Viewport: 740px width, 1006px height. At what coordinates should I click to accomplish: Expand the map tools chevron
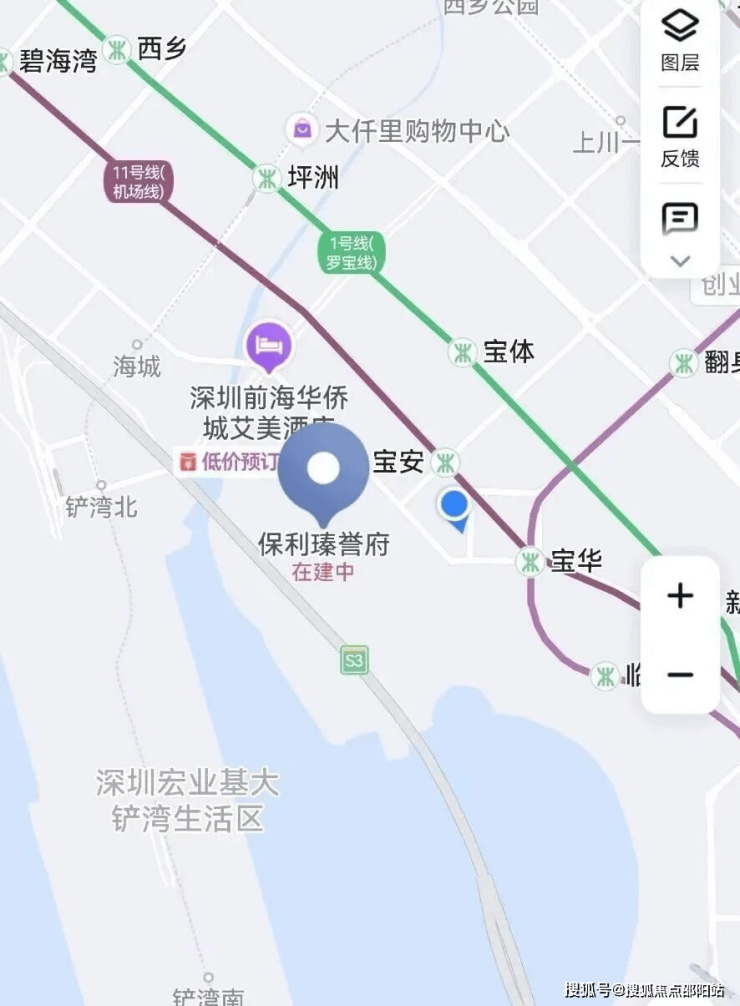[x=680, y=261]
